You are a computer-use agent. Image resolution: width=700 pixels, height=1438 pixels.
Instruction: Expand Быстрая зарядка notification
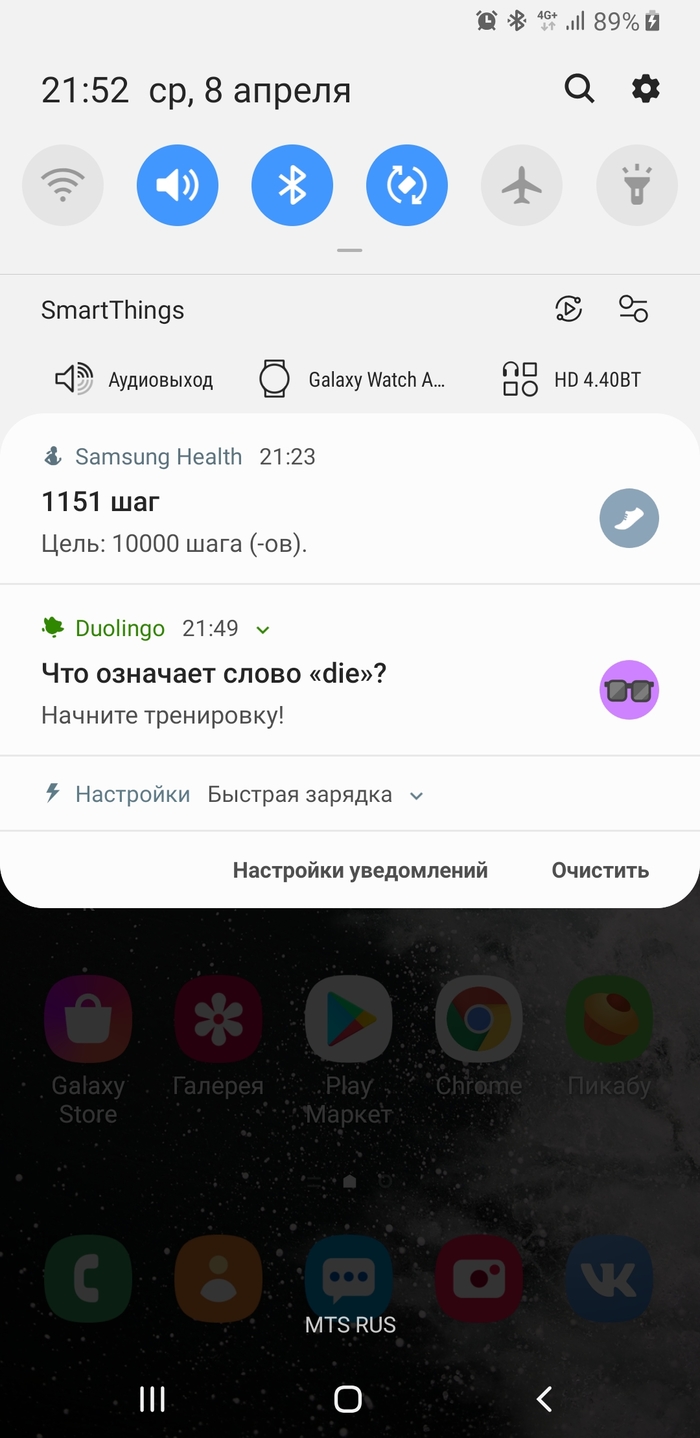pyautogui.click(x=416, y=796)
